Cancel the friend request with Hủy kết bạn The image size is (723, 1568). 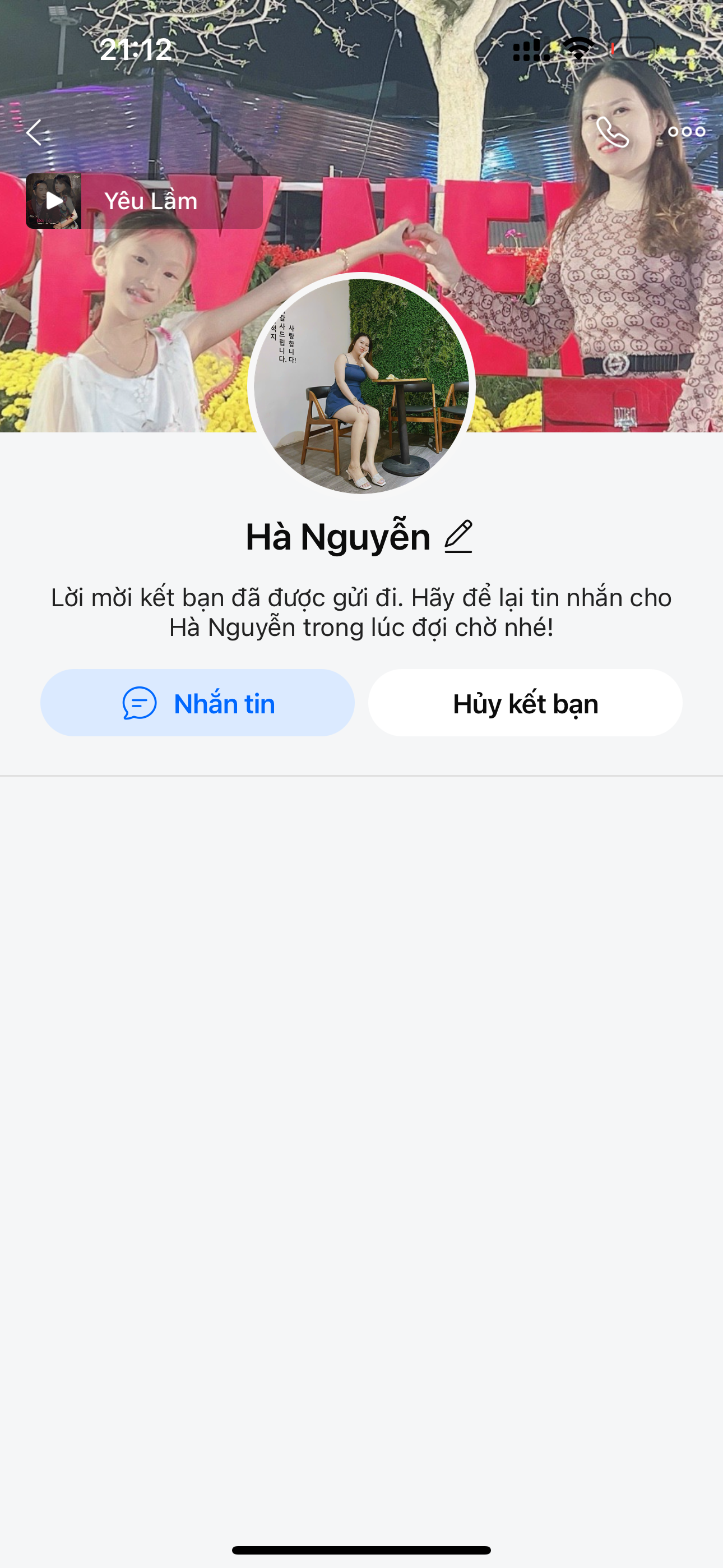tap(525, 703)
